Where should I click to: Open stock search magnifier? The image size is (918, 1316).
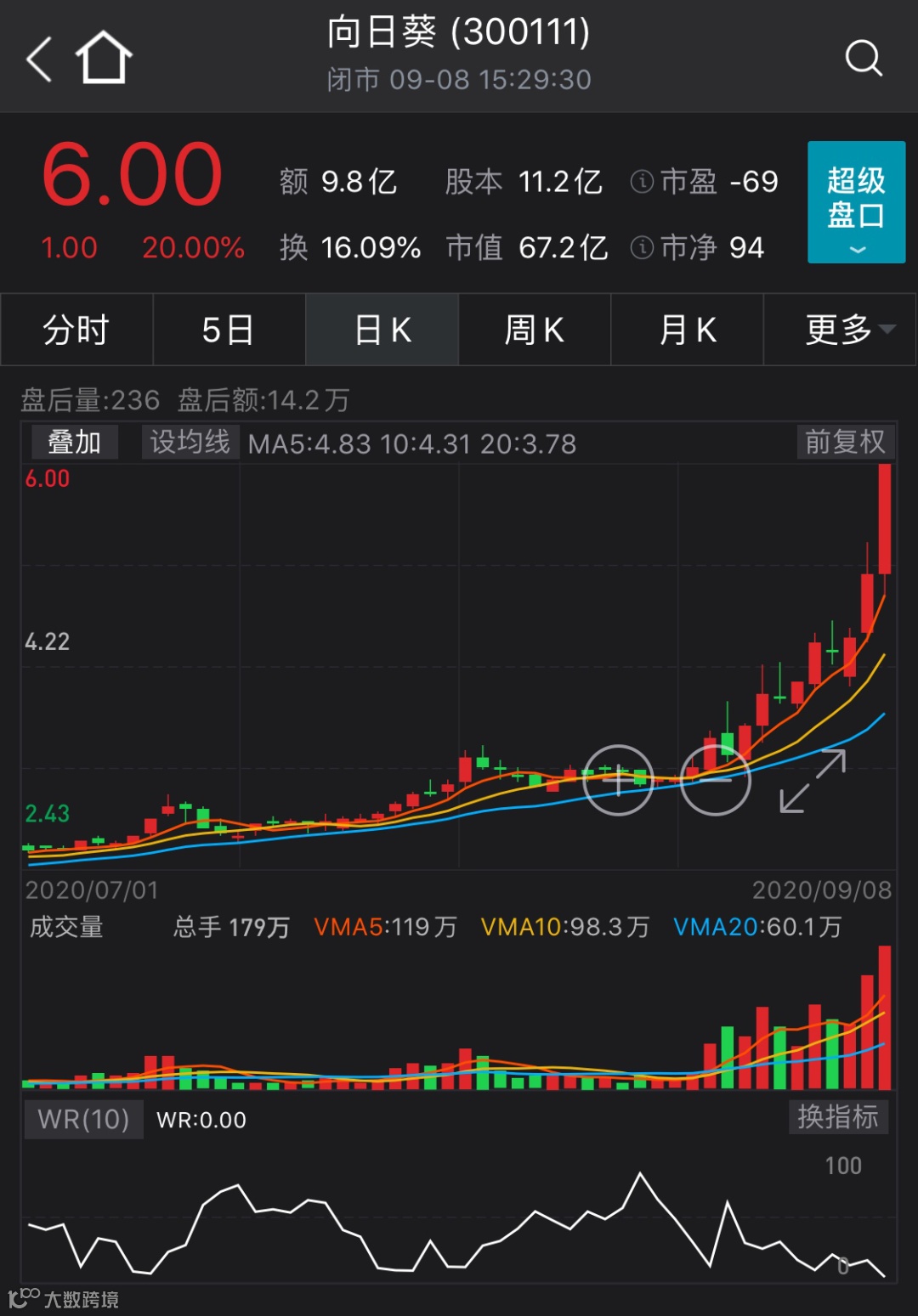click(x=864, y=58)
